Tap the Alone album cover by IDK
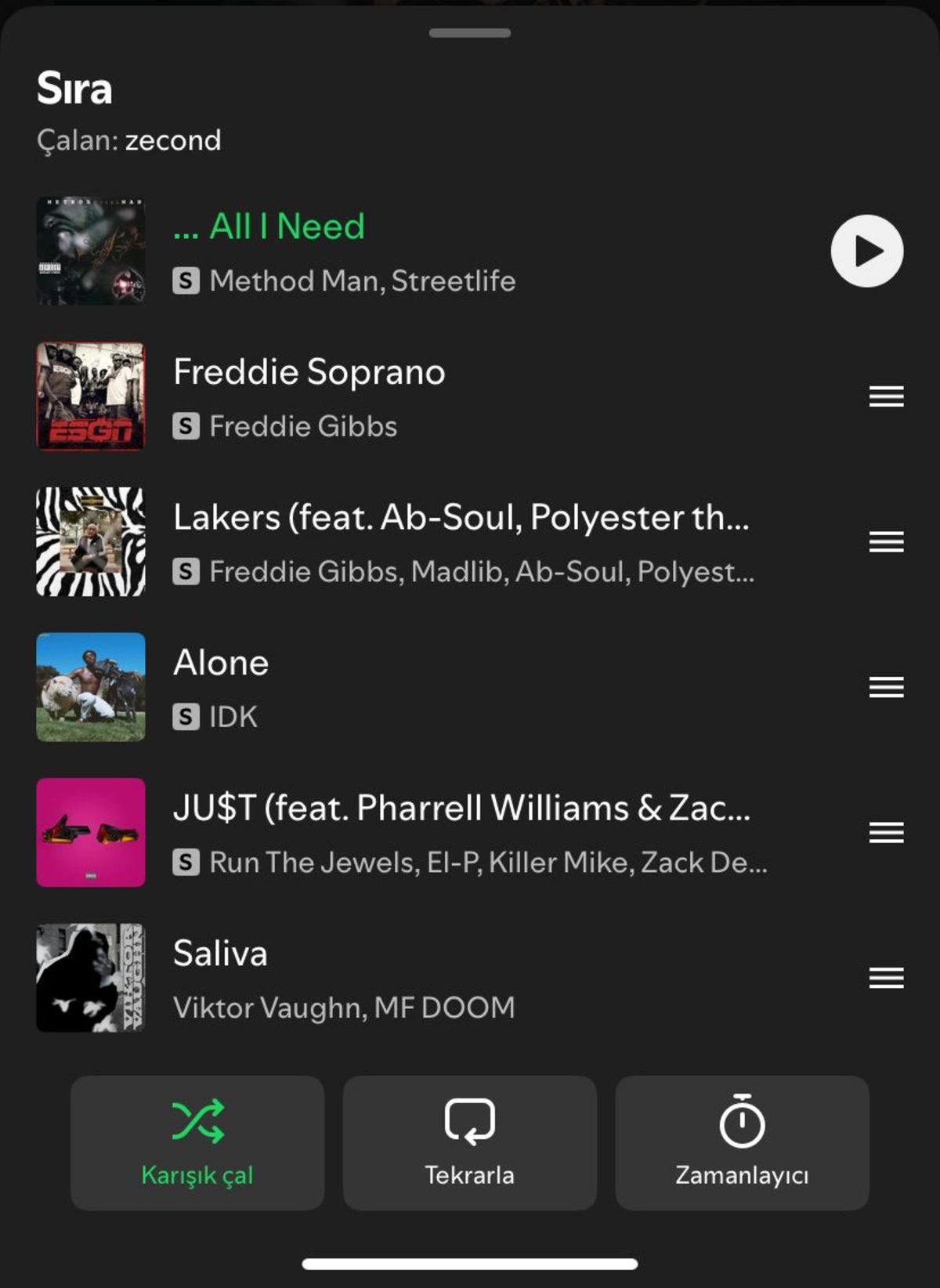This screenshot has height=1288, width=940. tap(90, 687)
